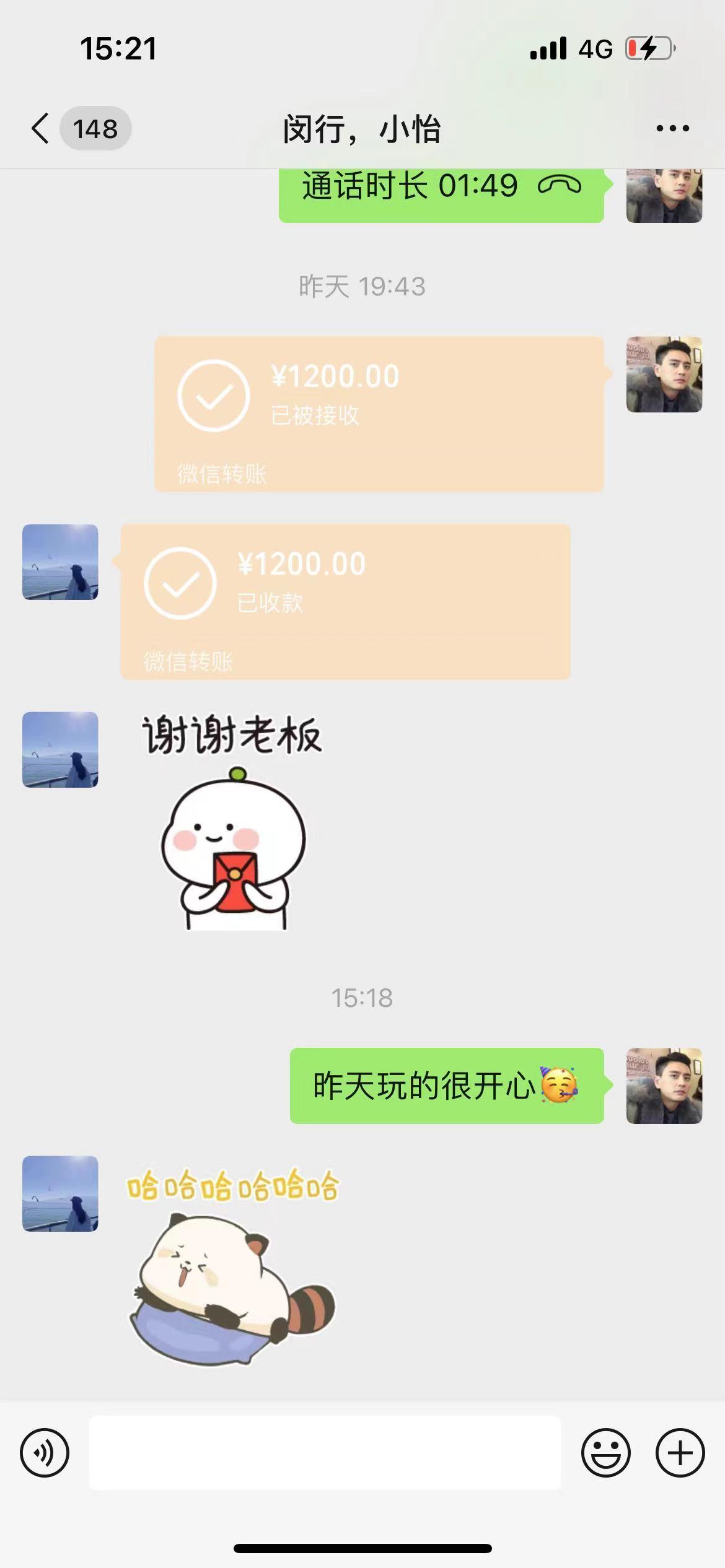Go back to the chat list
Screen dimensions: 725x1568
[41, 129]
